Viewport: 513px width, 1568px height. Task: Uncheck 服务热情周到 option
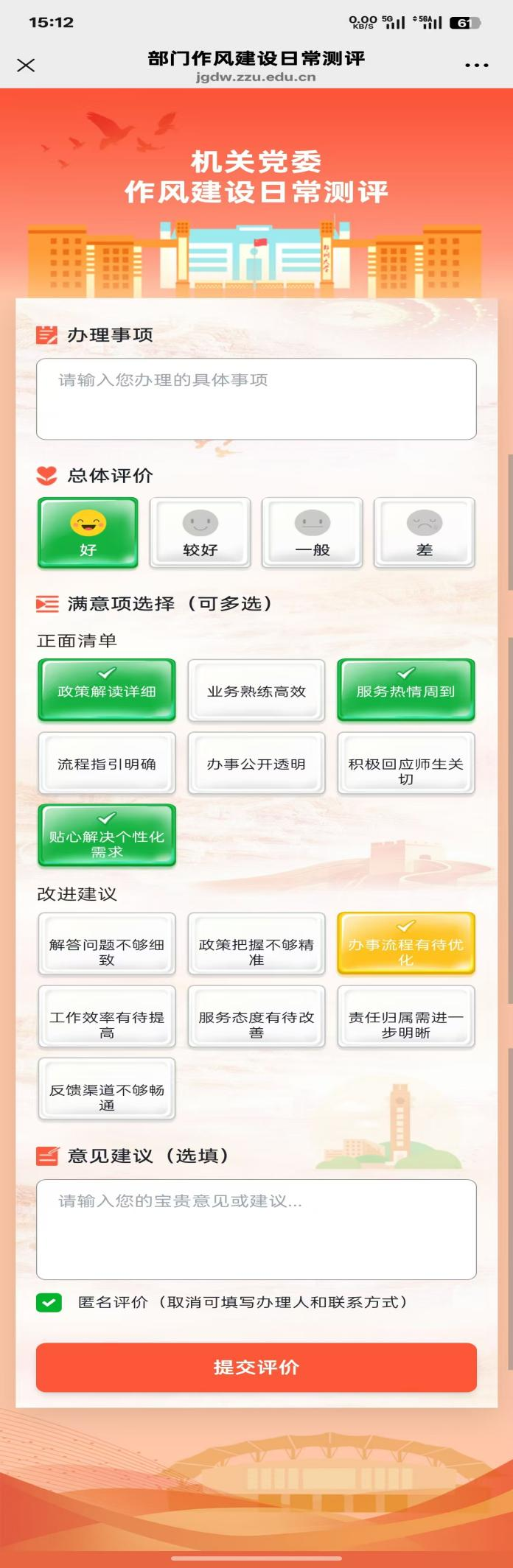(x=405, y=689)
